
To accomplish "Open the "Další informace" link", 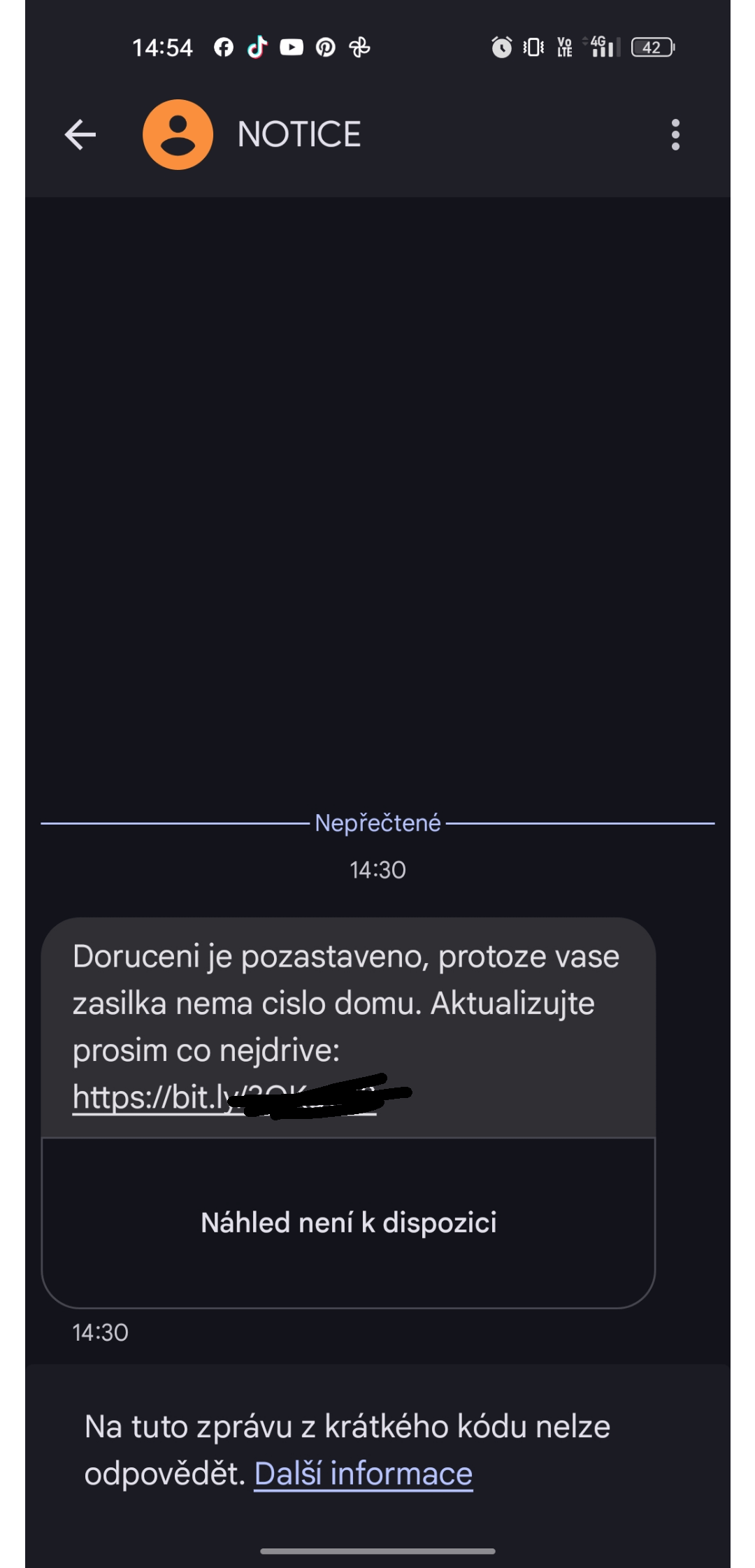I will [364, 1474].
